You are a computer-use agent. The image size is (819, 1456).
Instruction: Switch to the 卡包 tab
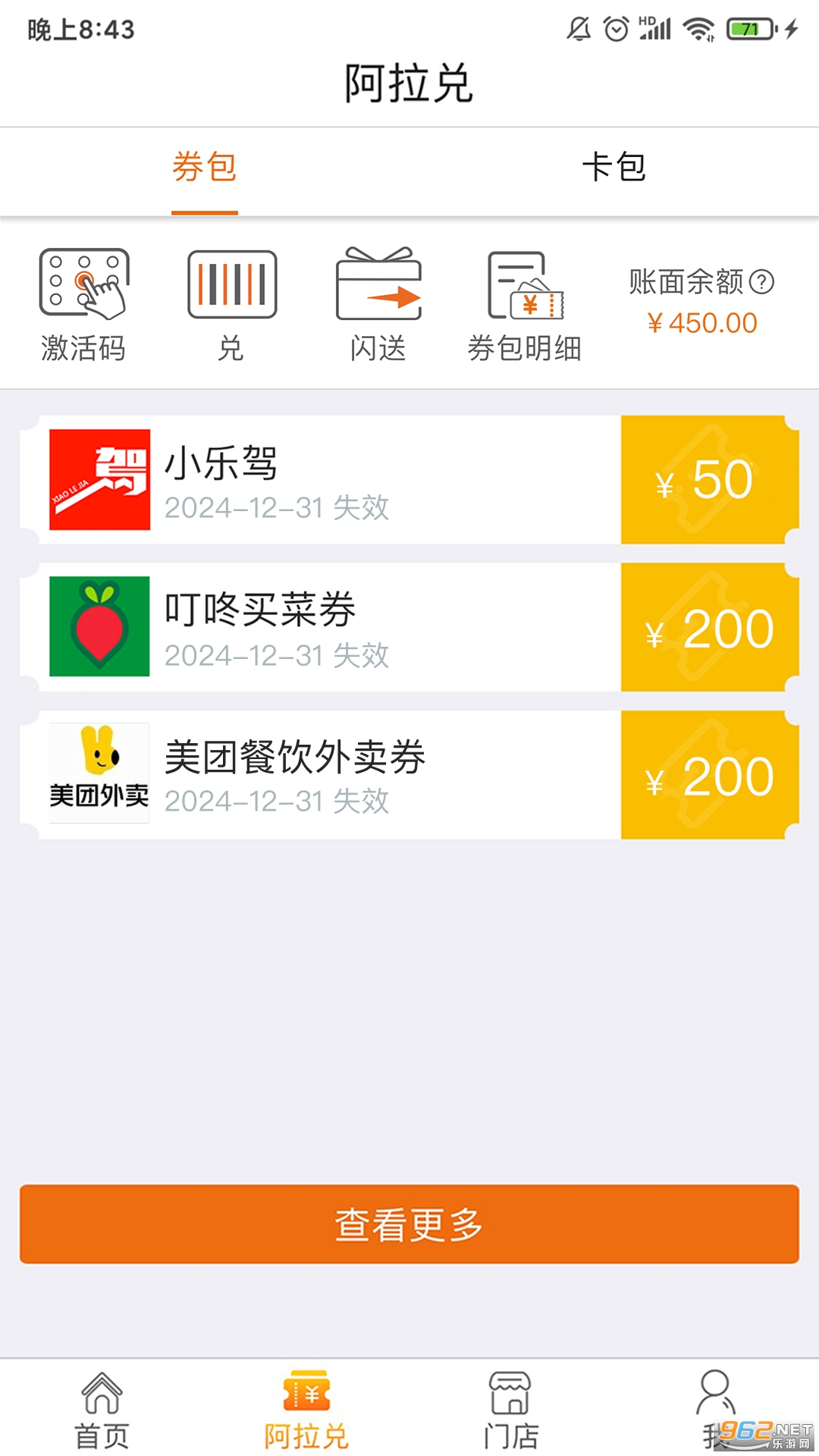[614, 168]
